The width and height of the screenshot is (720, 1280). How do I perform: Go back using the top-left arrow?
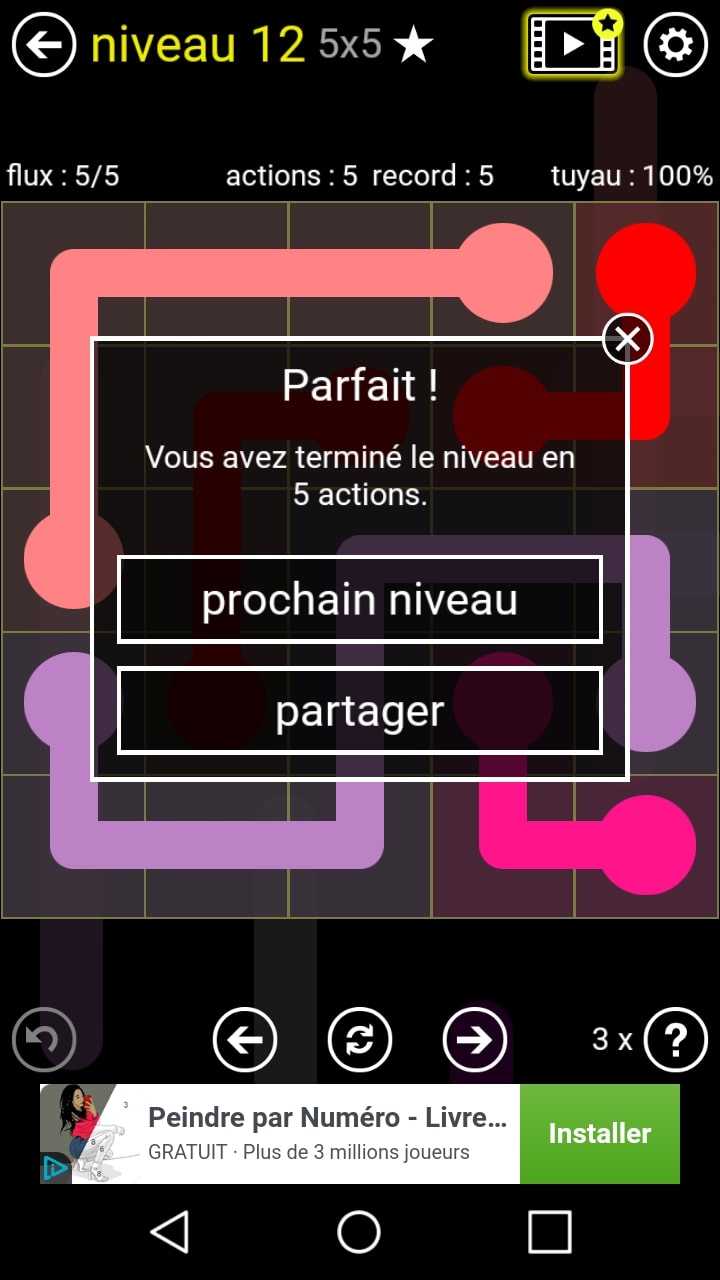(44, 45)
